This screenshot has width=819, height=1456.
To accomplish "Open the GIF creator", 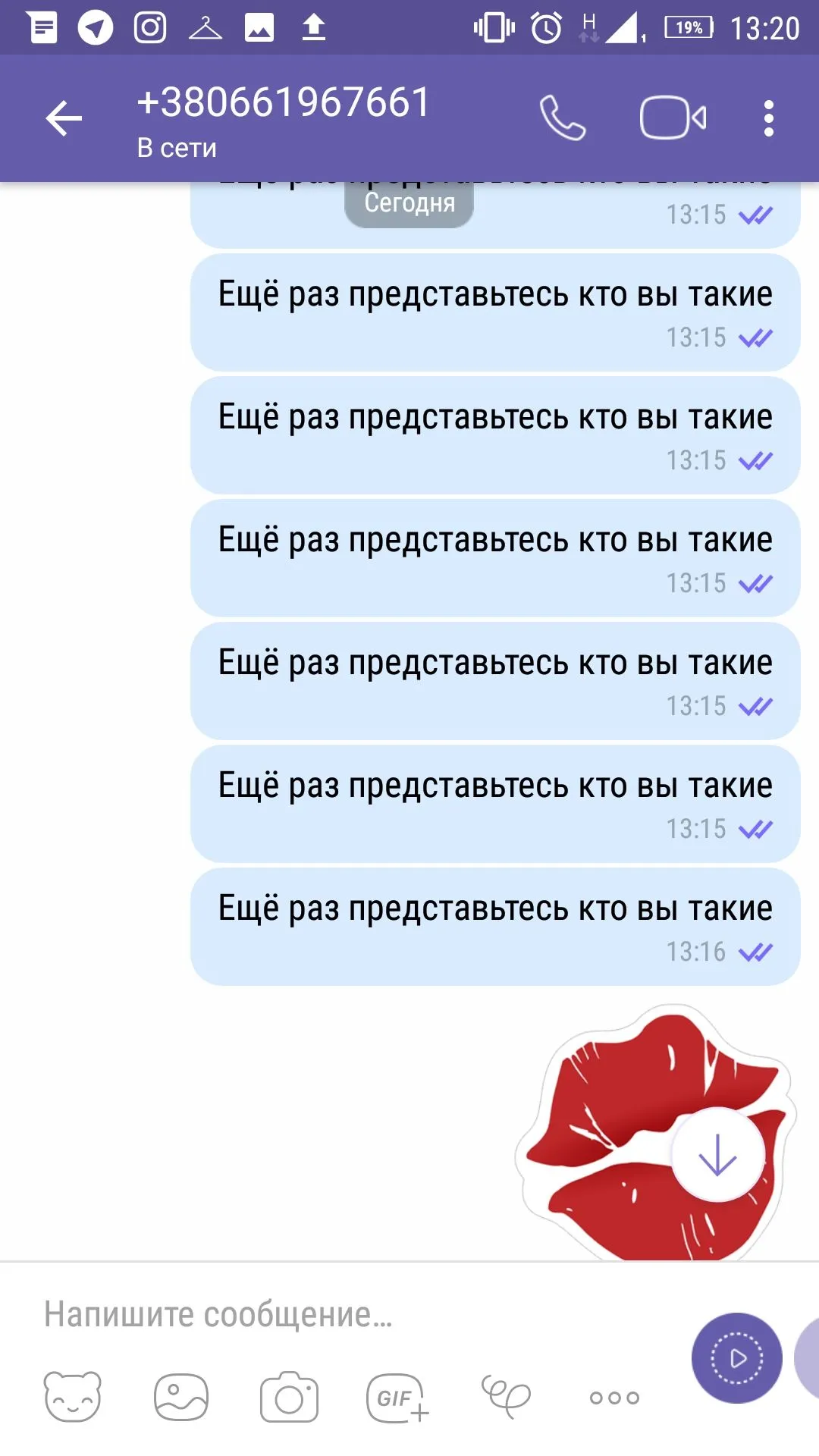I will tap(397, 1398).
